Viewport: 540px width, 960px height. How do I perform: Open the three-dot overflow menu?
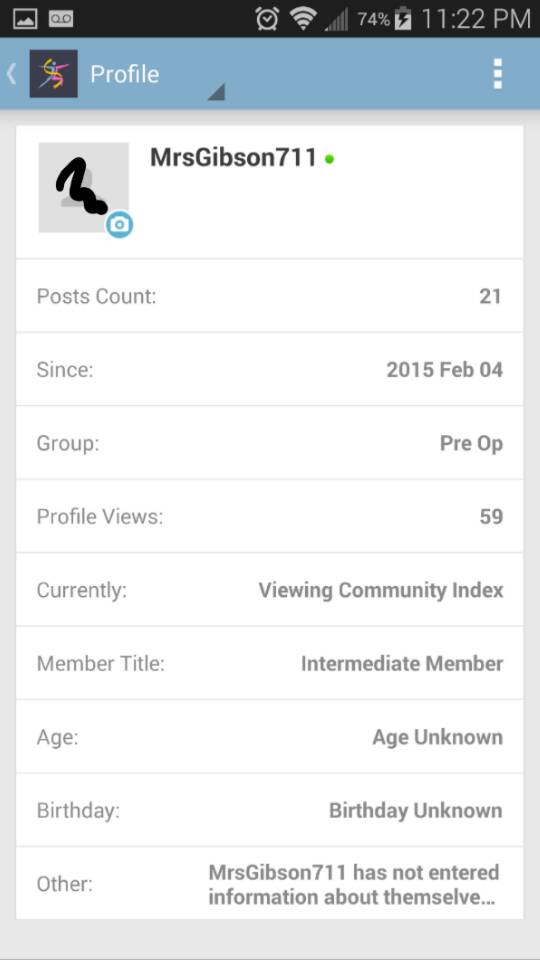pyautogui.click(x=498, y=74)
